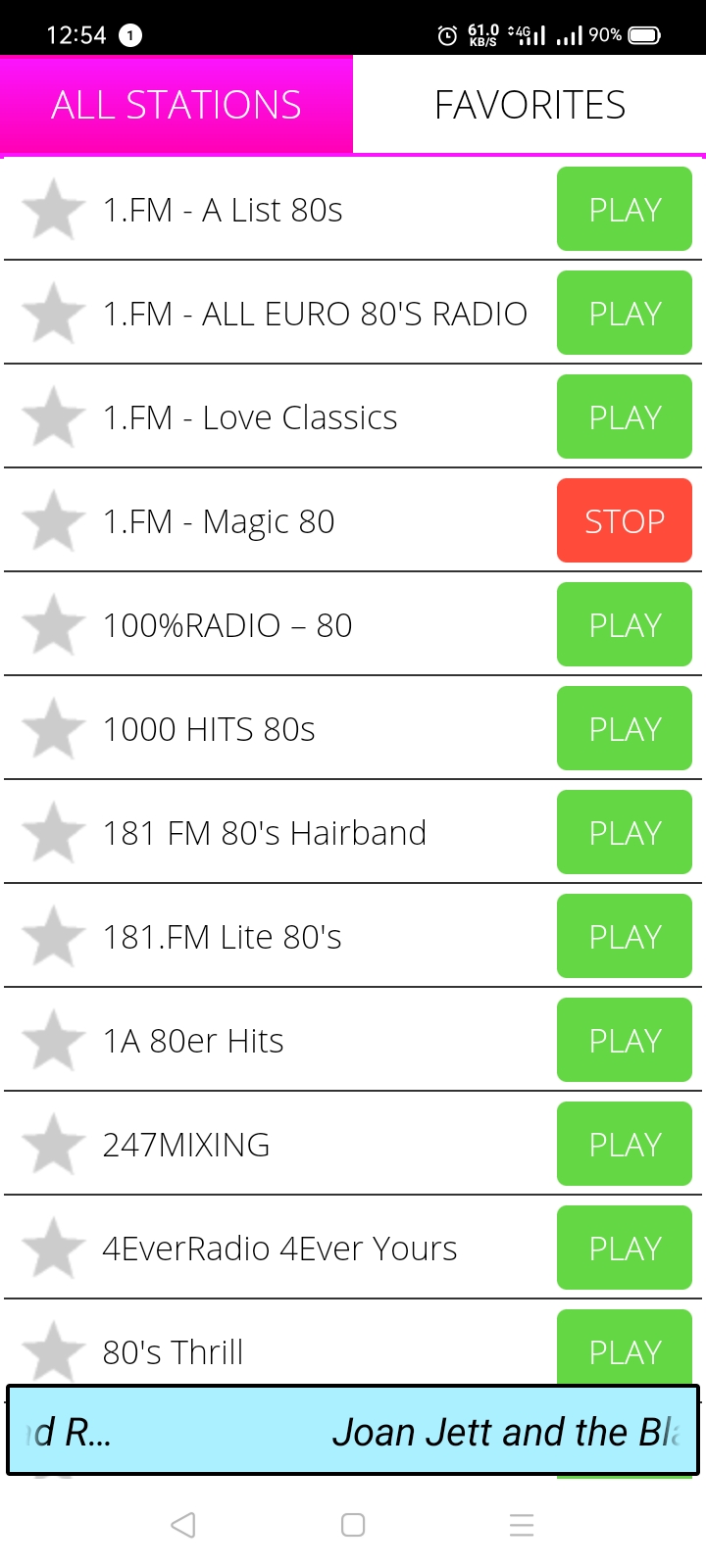Play 247MIXING station
This screenshot has width=706, height=1568.
pyautogui.click(x=624, y=1144)
